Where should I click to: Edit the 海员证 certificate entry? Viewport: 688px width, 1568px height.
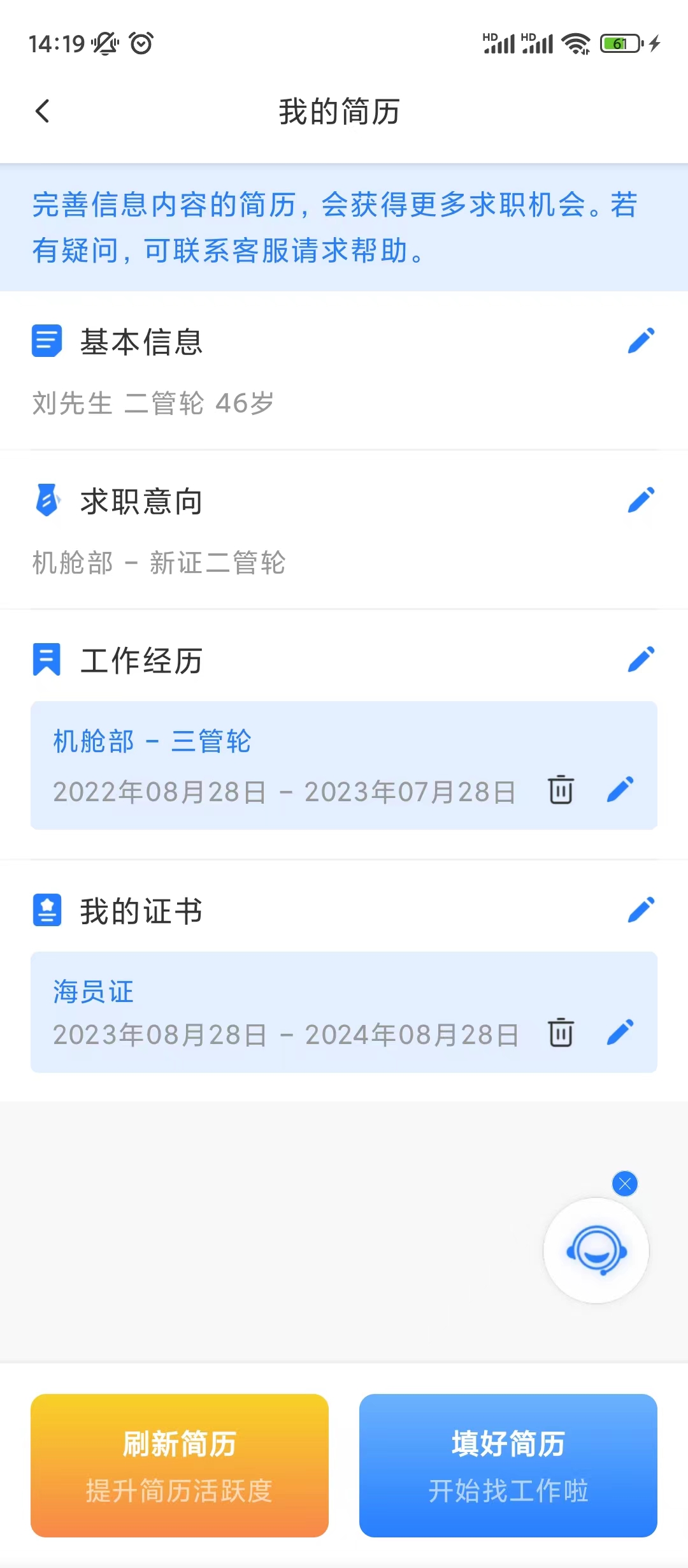tap(620, 1032)
